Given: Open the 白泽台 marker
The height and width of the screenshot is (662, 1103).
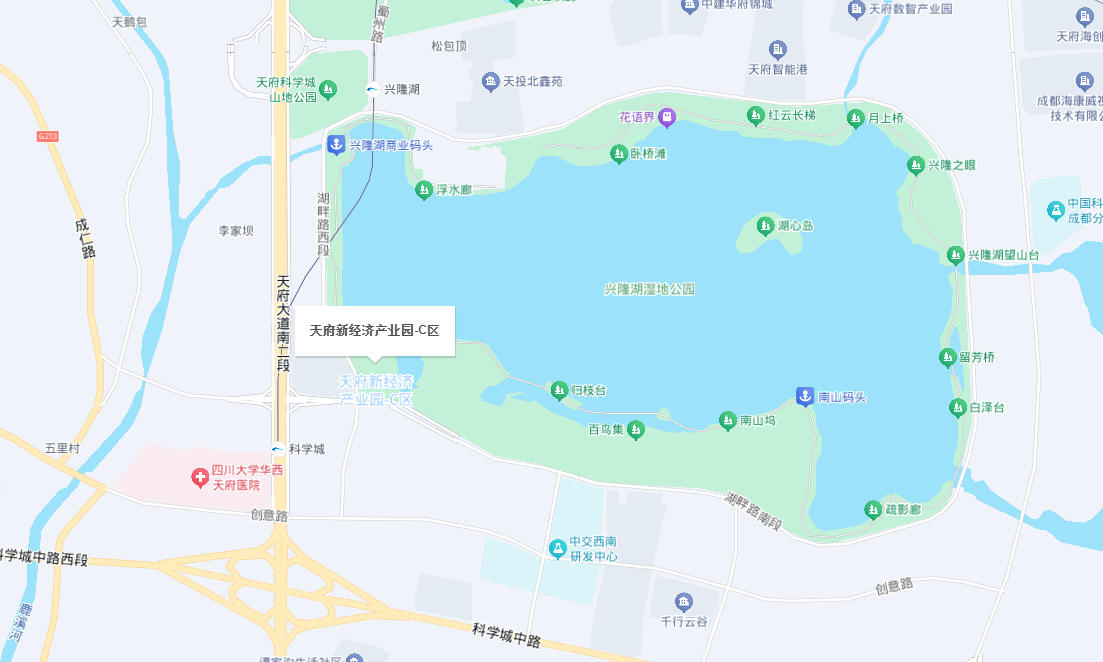Looking at the screenshot, I should [x=957, y=407].
